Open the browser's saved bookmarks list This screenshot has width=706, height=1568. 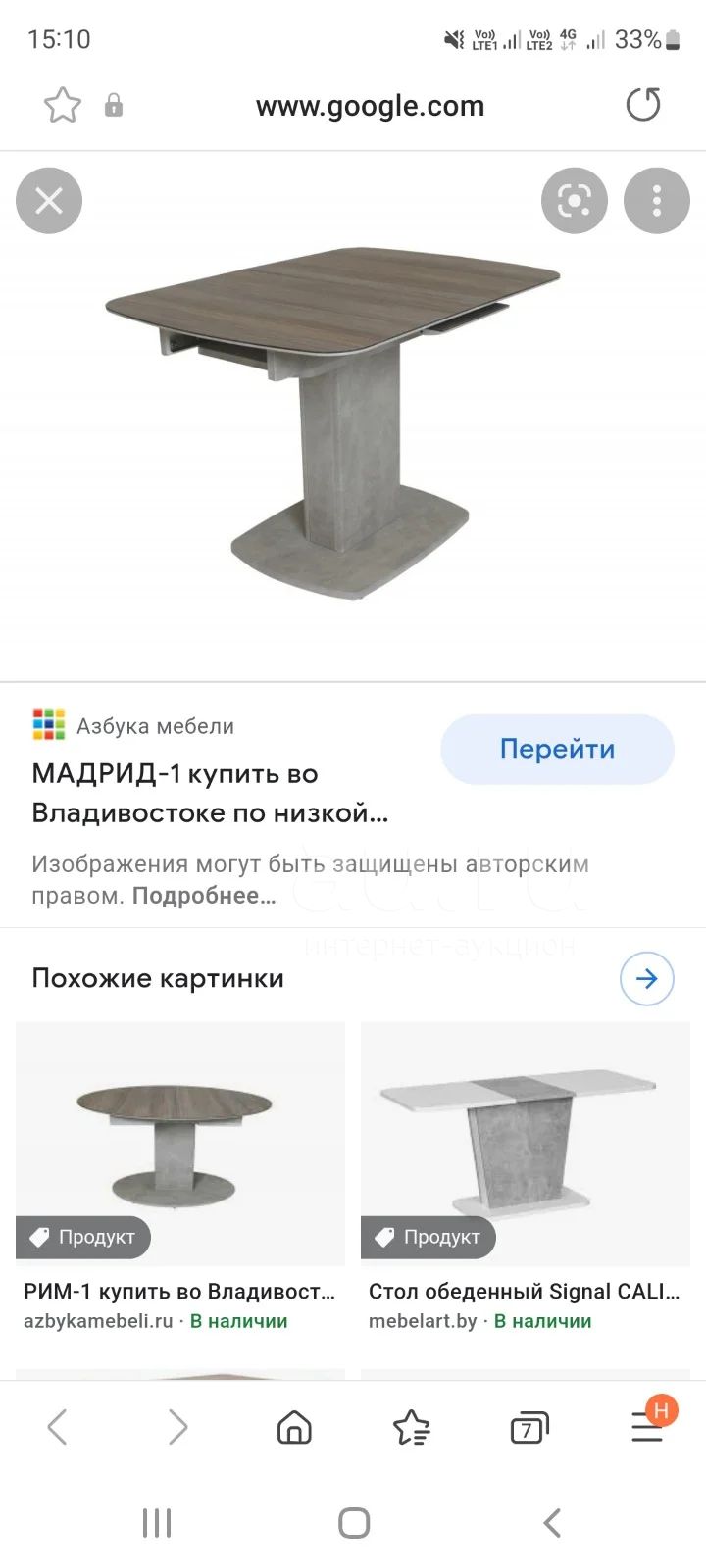point(412,1427)
